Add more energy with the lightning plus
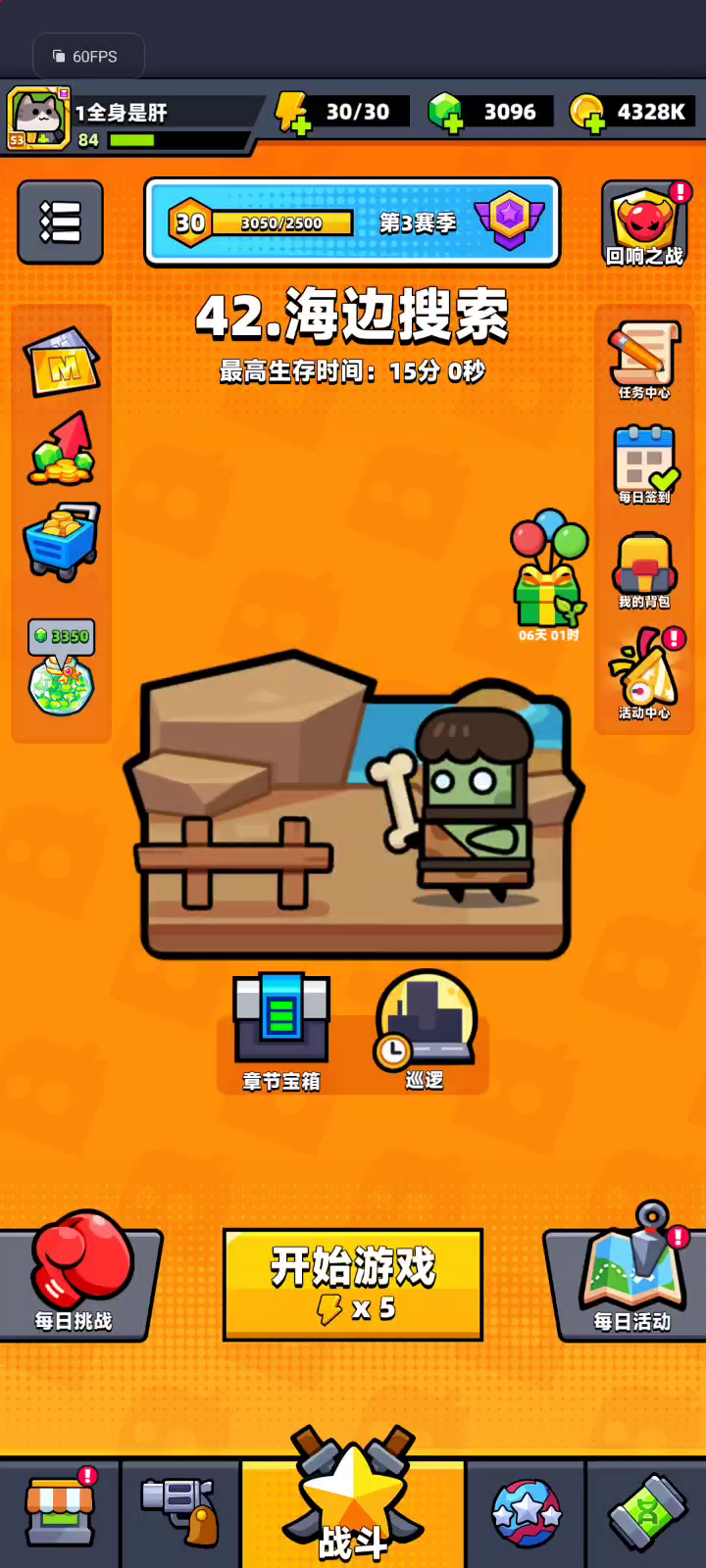Screen dimensions: 706x1568 pyautogui.click(x=292, y=112)
